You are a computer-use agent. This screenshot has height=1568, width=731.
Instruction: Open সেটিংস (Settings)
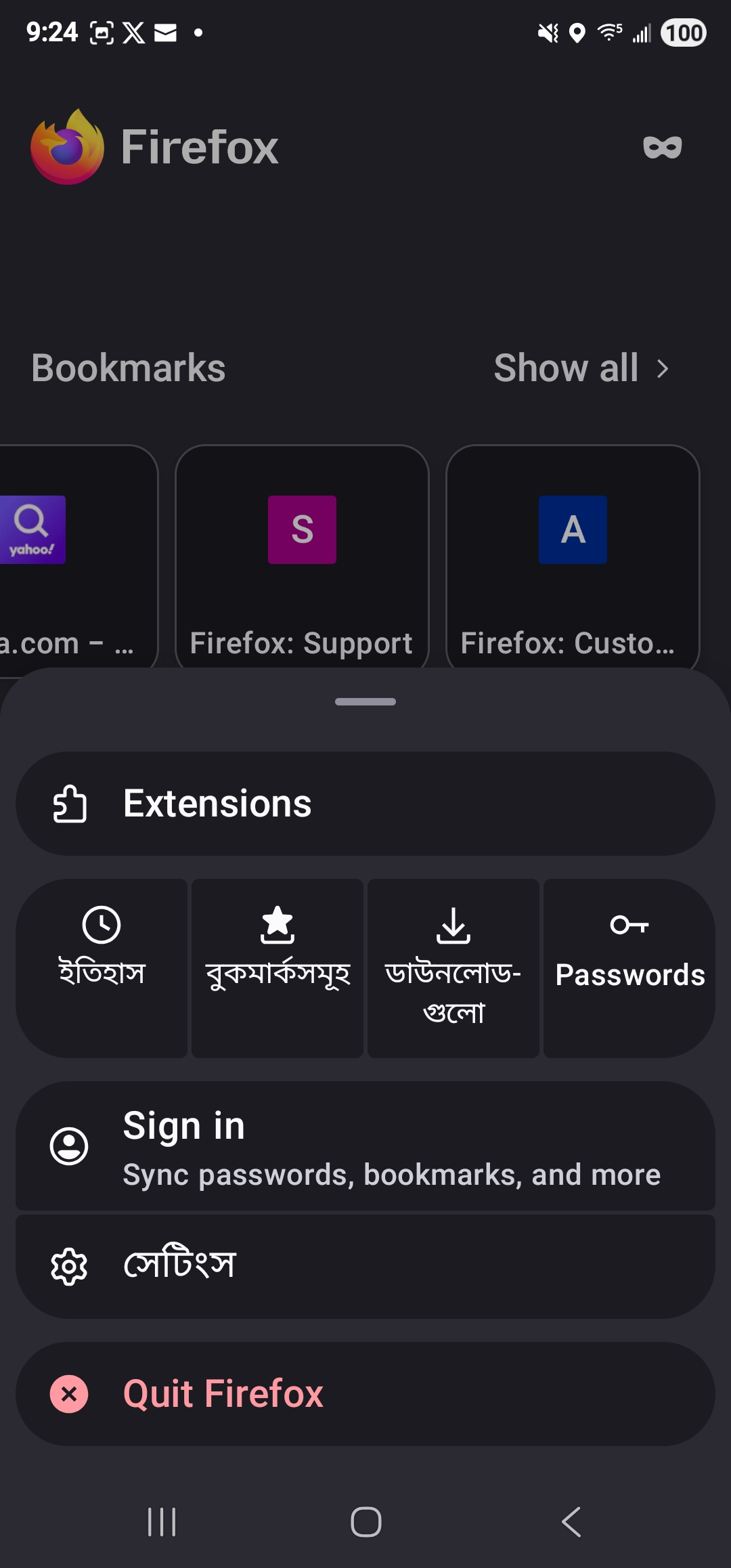[365, 1266]
